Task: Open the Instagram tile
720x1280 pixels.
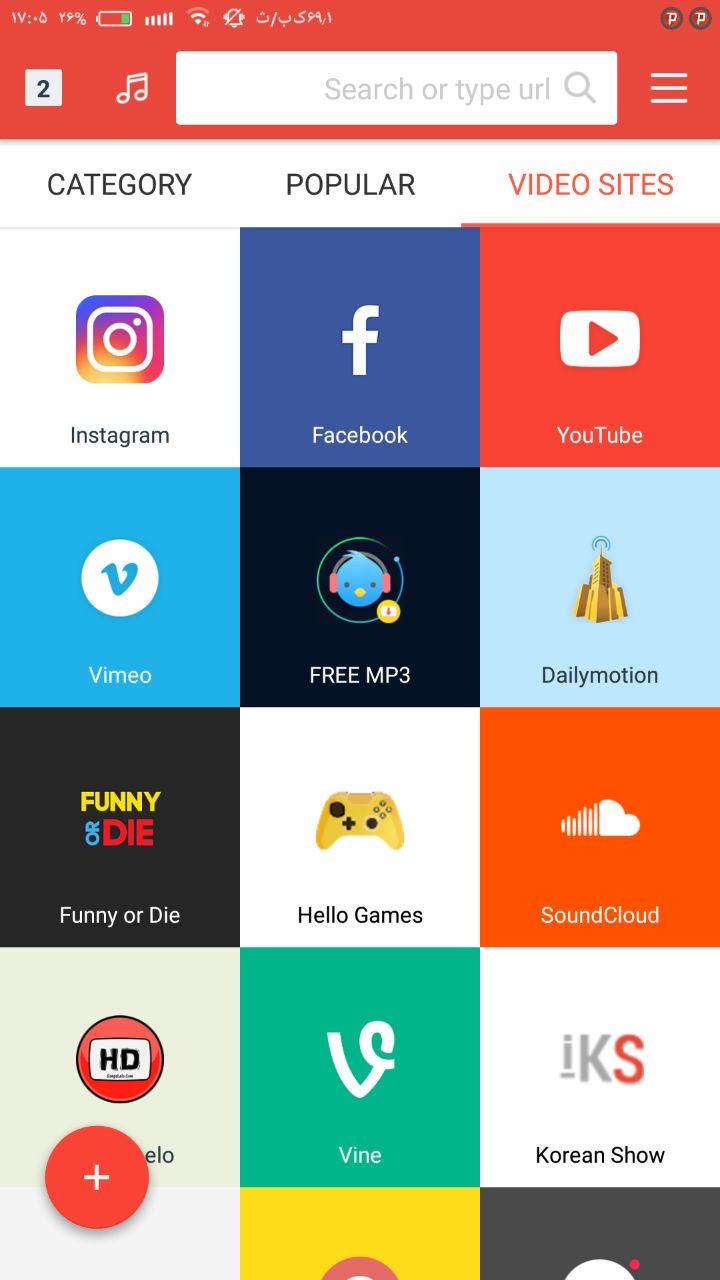Action: tap(120, 347)
